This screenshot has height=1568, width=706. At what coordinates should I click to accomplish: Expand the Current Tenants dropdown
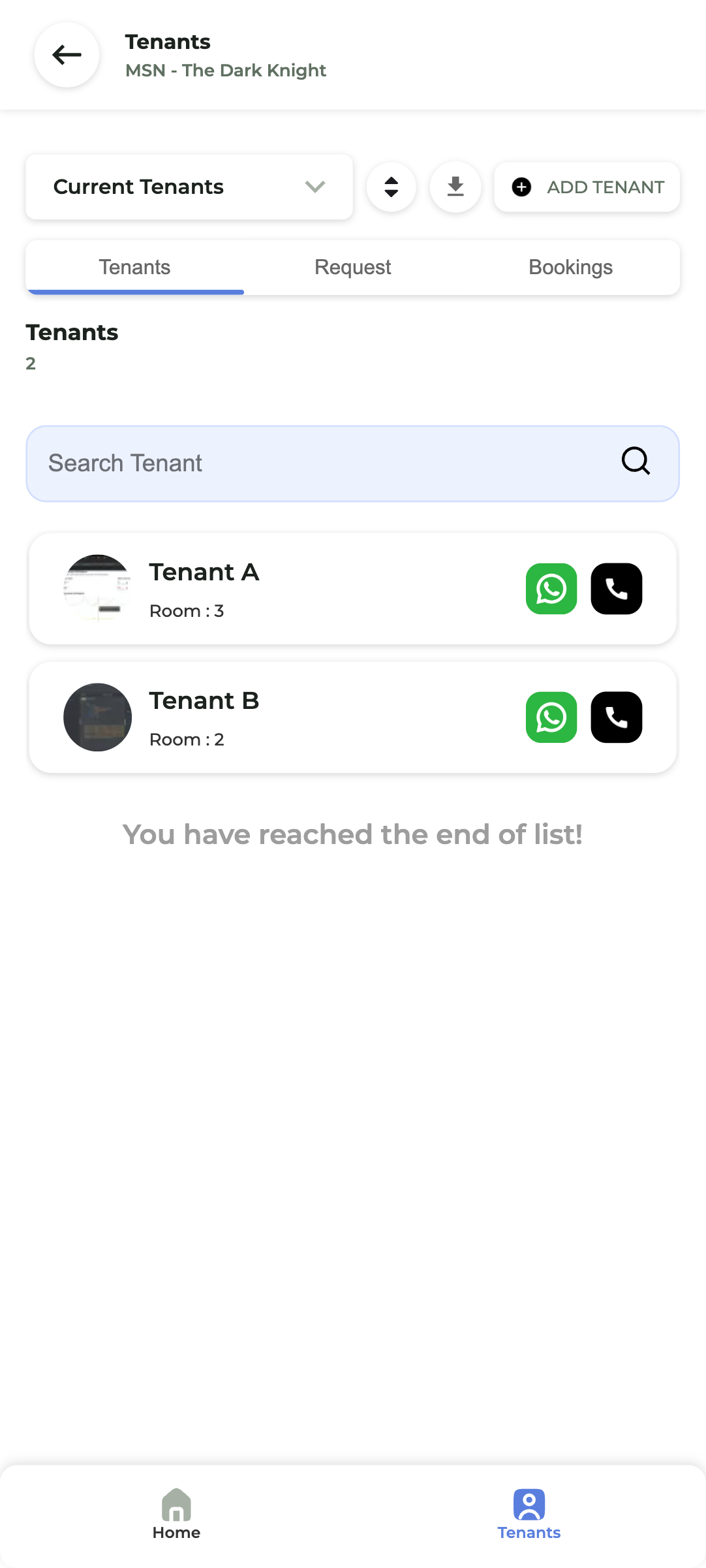point(189,187)
